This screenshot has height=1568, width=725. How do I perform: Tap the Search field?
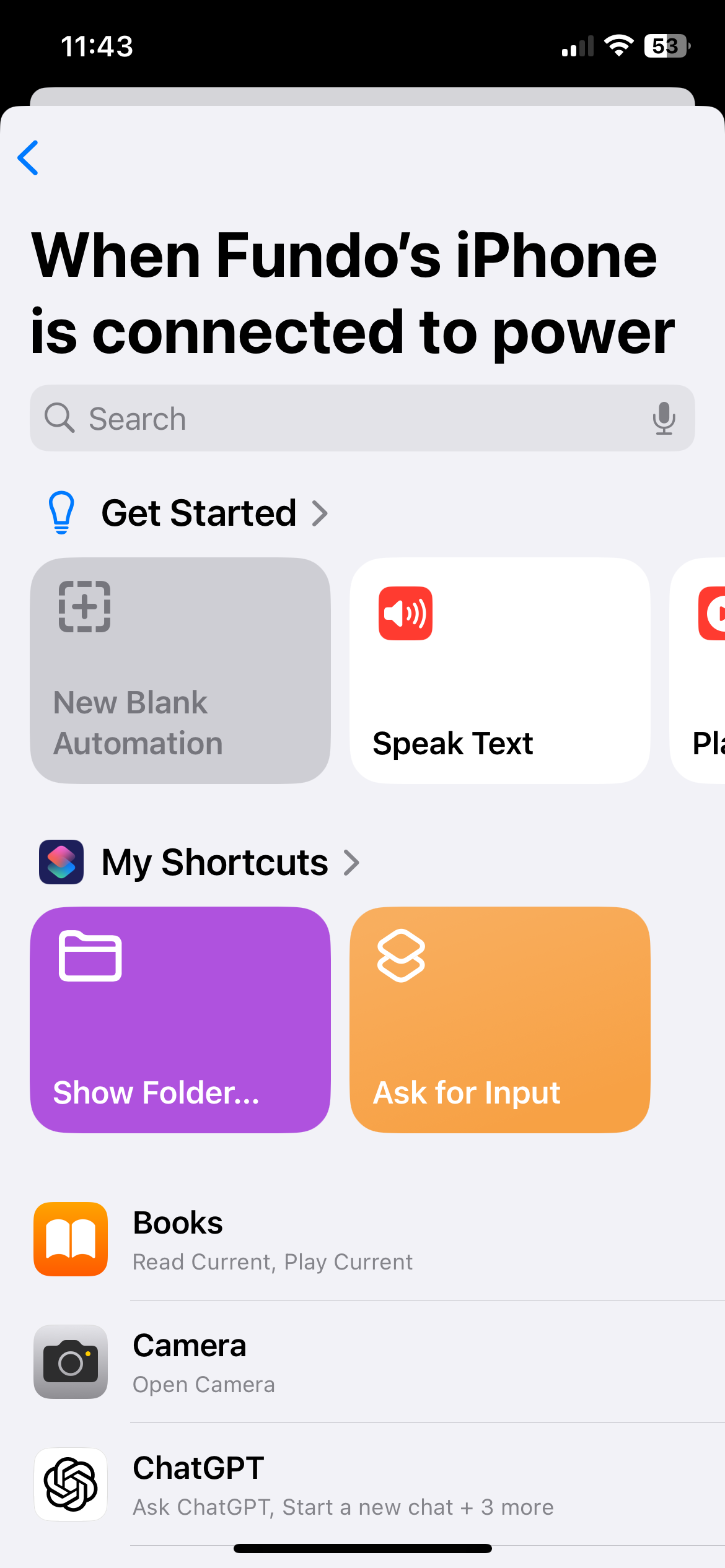(x=347, y=419)
